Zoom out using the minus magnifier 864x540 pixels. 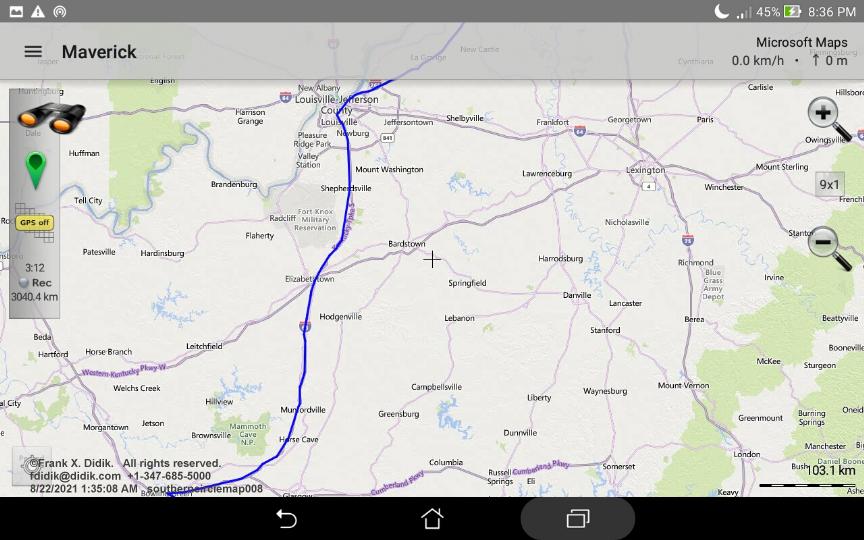point(826,243)
